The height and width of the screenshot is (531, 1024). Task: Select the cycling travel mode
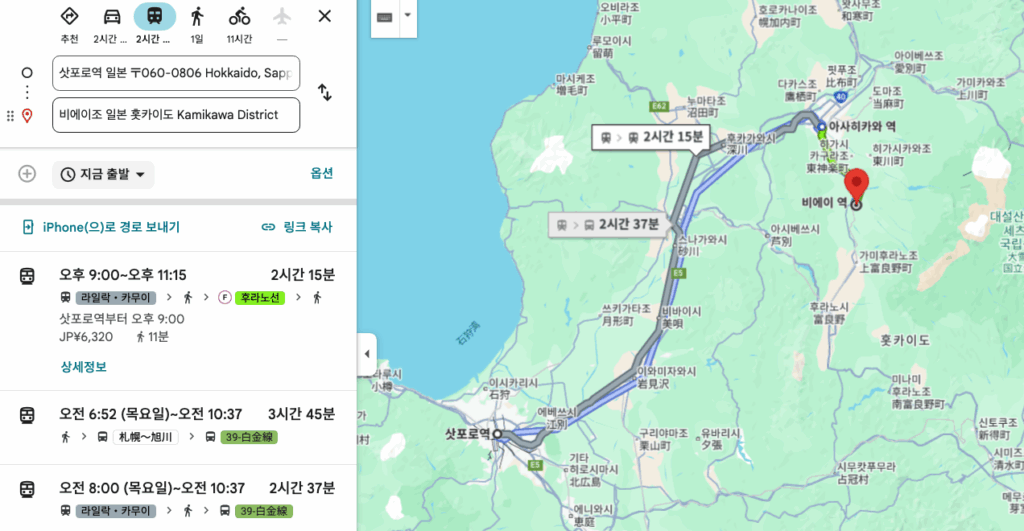[x=239, y=23]
